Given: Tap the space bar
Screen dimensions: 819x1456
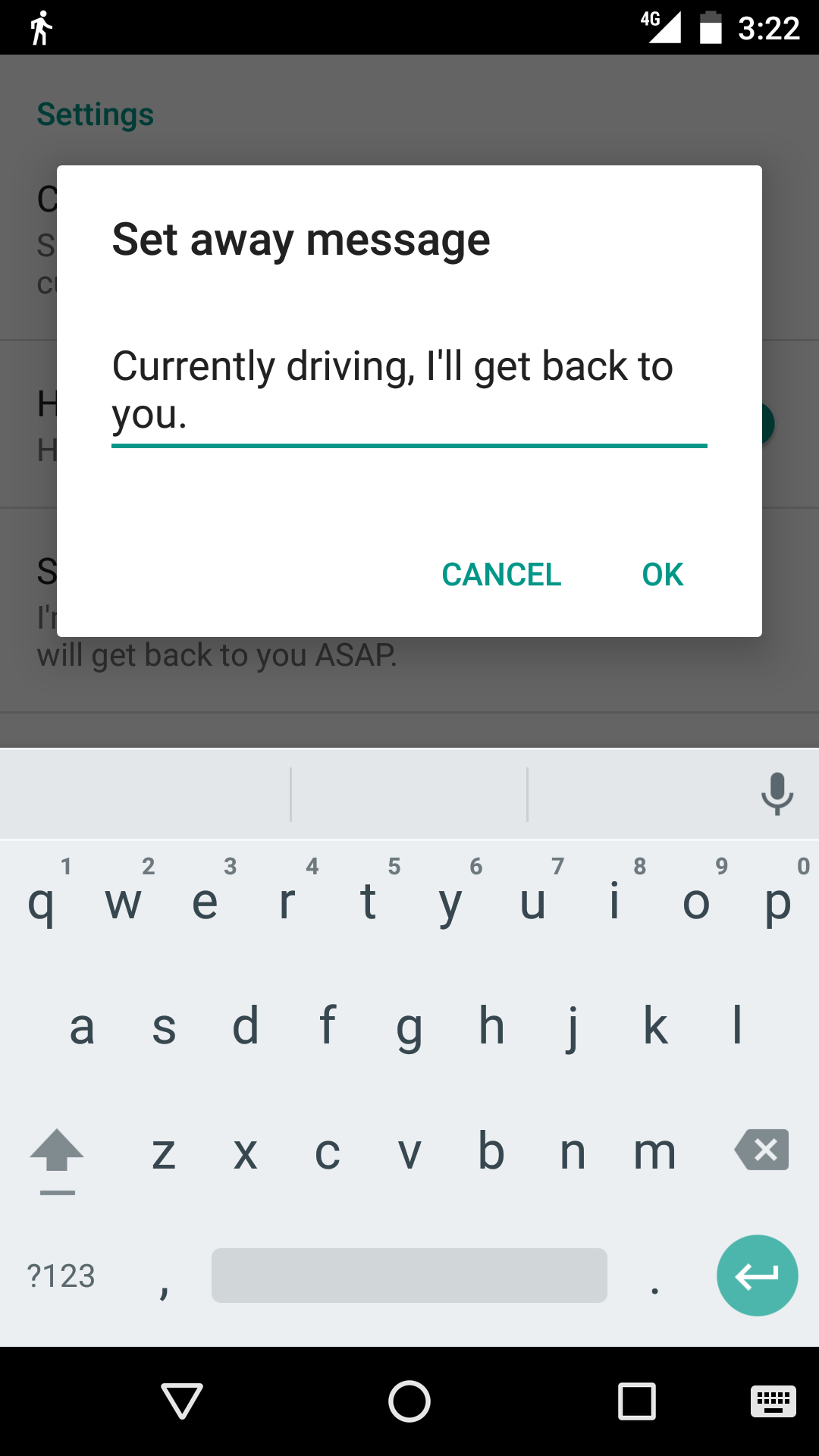Looking at the screenshot, I should tap(409, 1276).
